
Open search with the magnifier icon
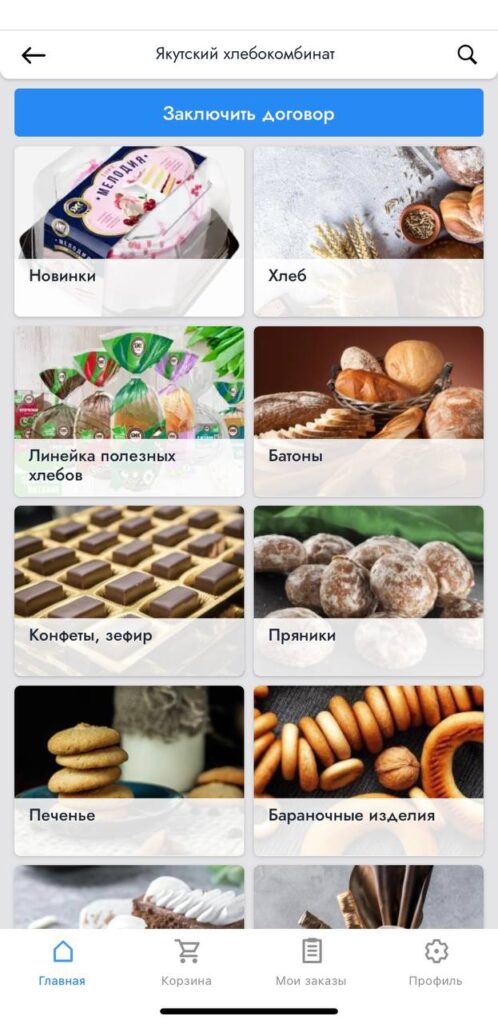pos(467,55)
